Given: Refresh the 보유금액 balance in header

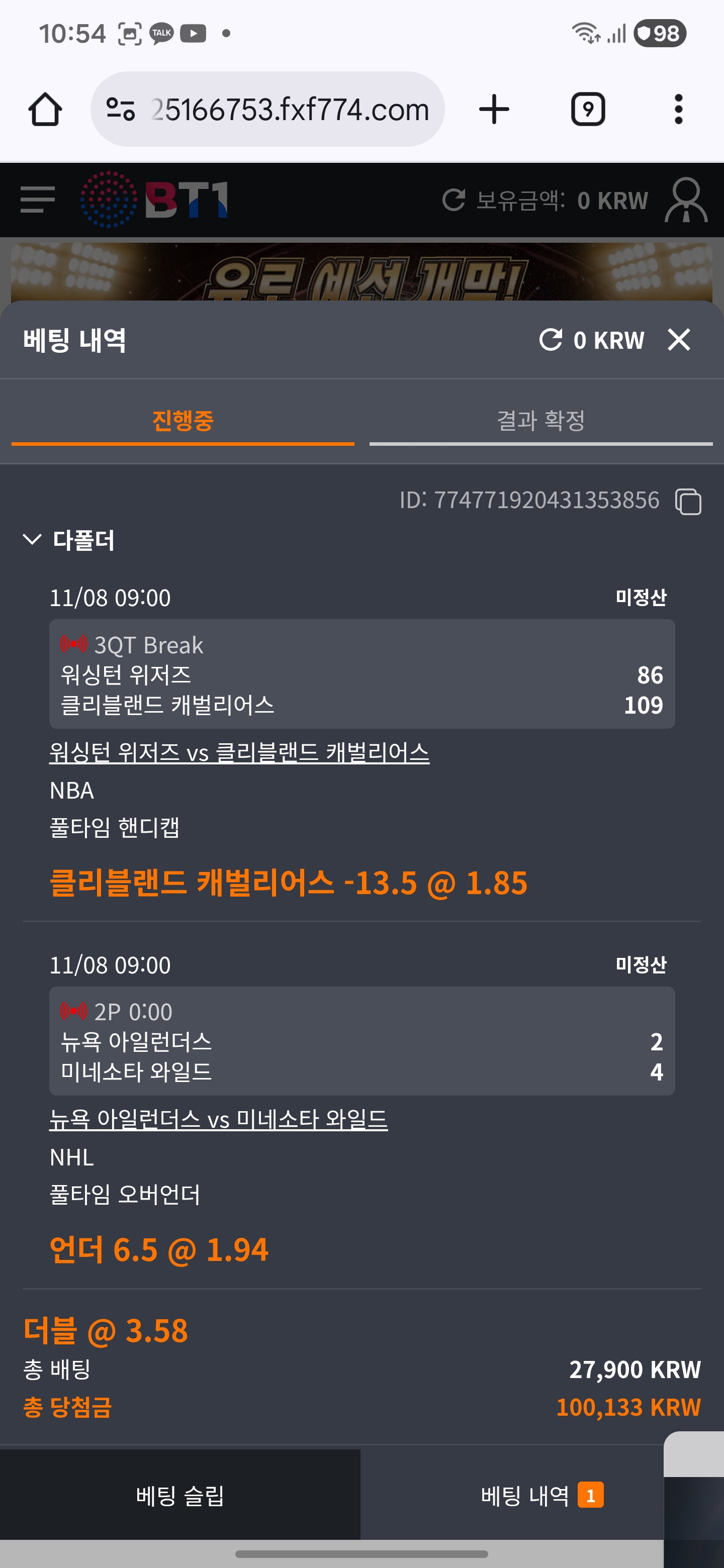Looking at the screenshot, I should (454, 200).
